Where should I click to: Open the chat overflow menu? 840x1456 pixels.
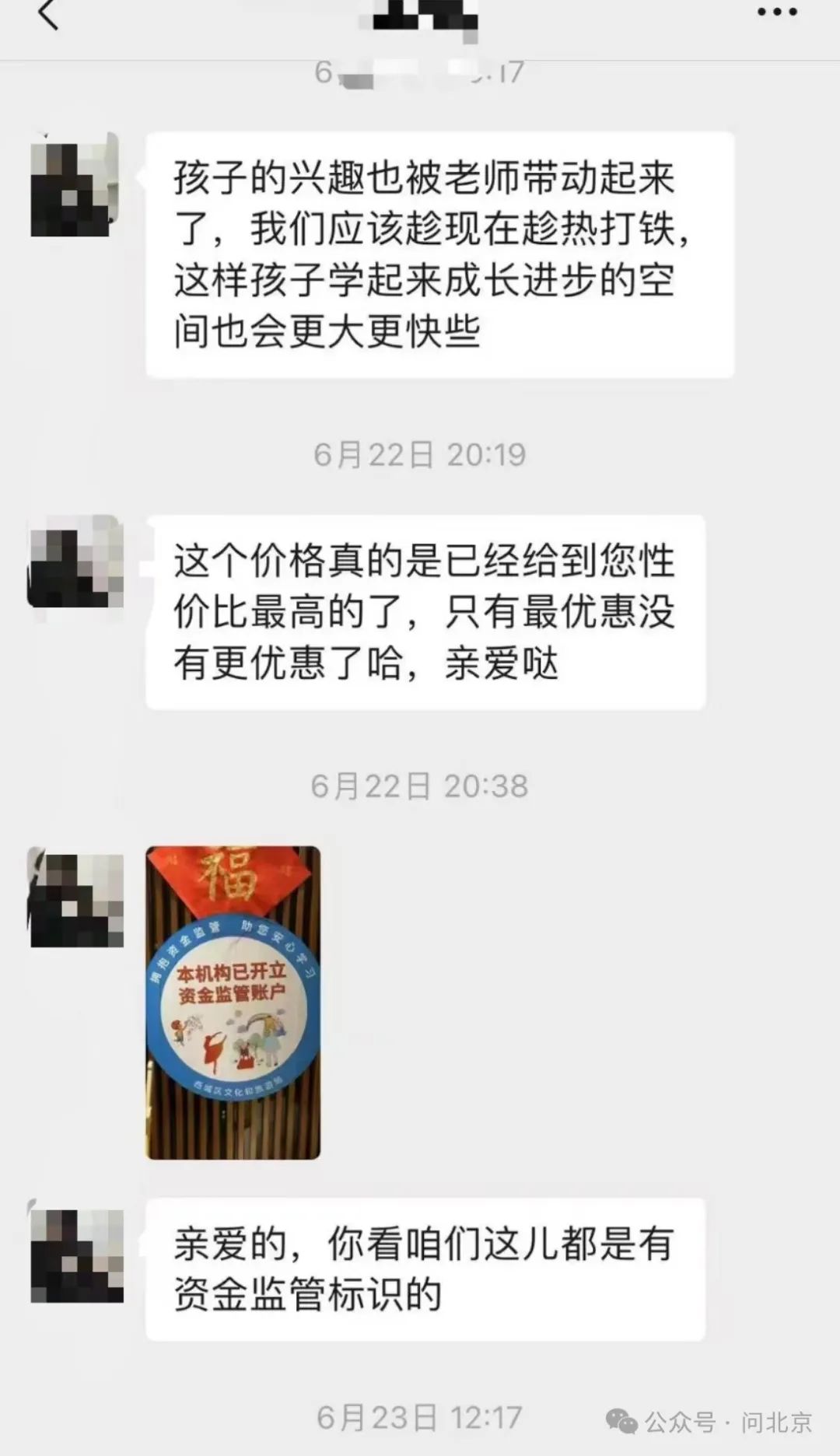pos(776,13)
